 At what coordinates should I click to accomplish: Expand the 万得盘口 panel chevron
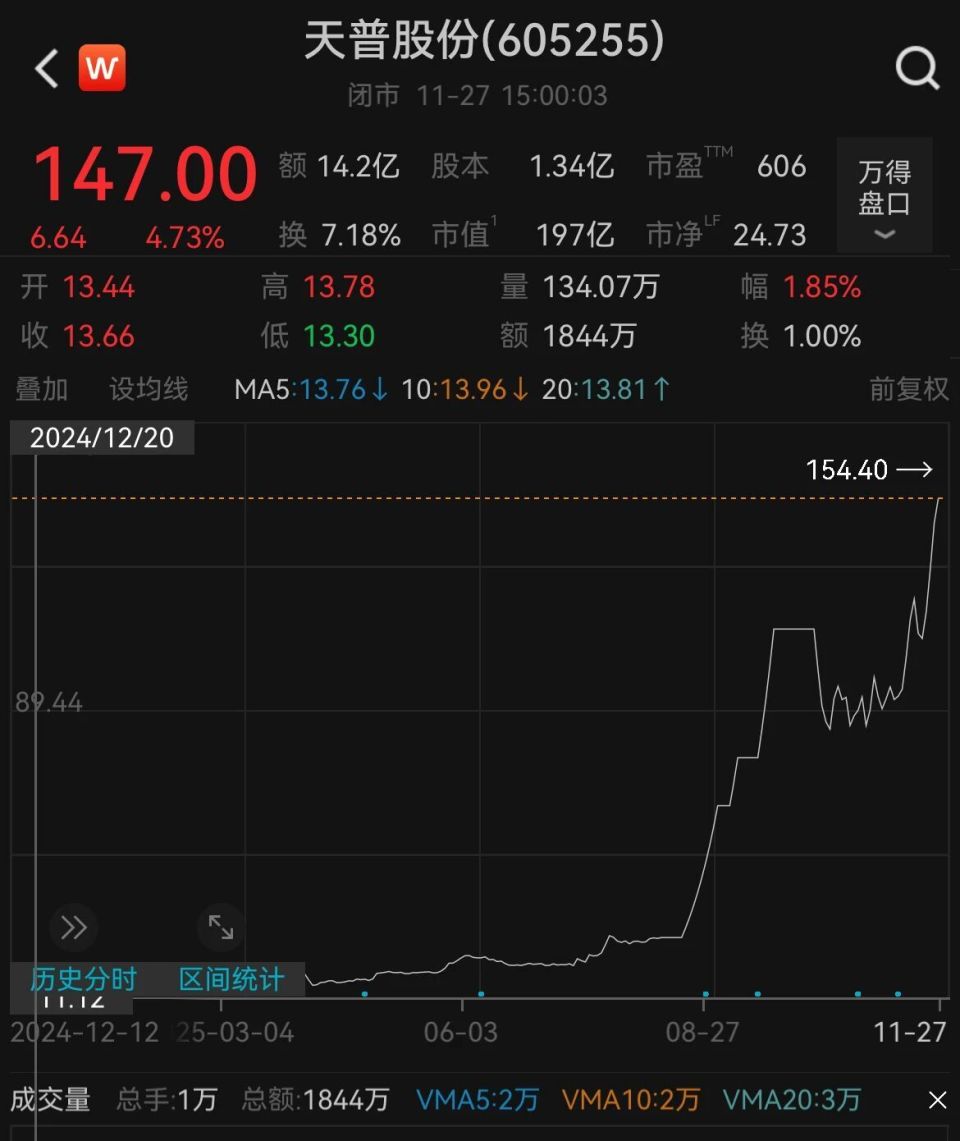[884, 235]
